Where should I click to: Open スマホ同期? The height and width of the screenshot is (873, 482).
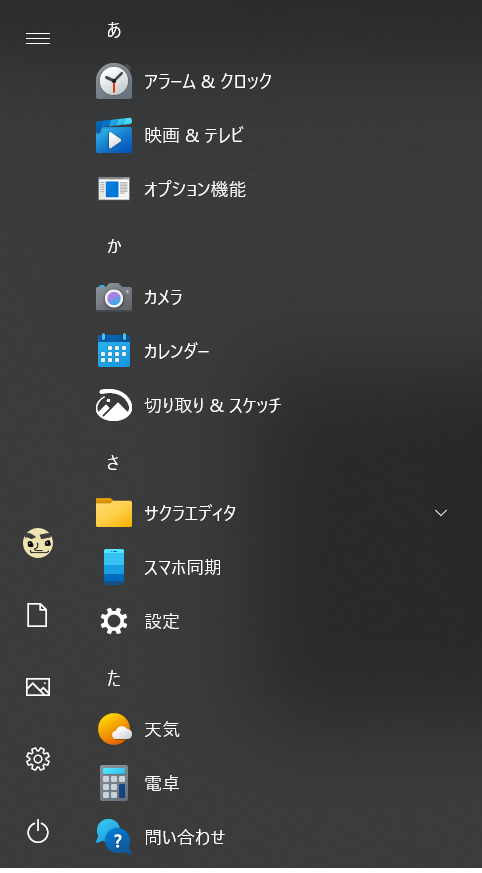click(273, 567)
